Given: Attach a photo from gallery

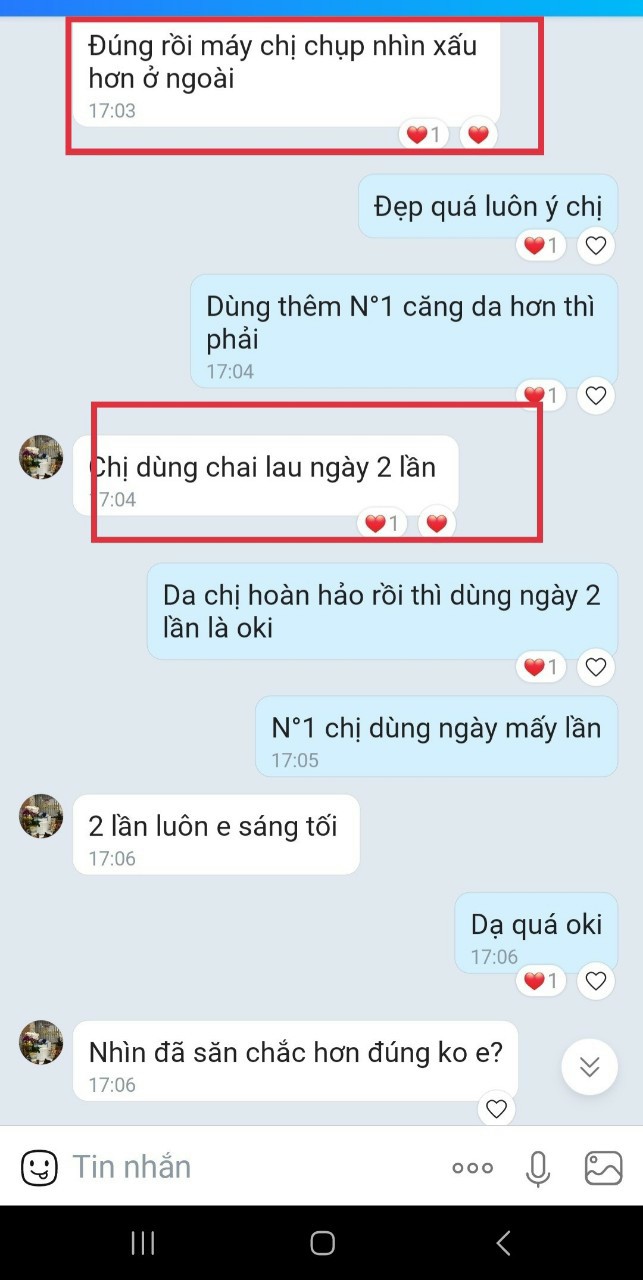Looking at the screenshot, I should point(603,1167).
